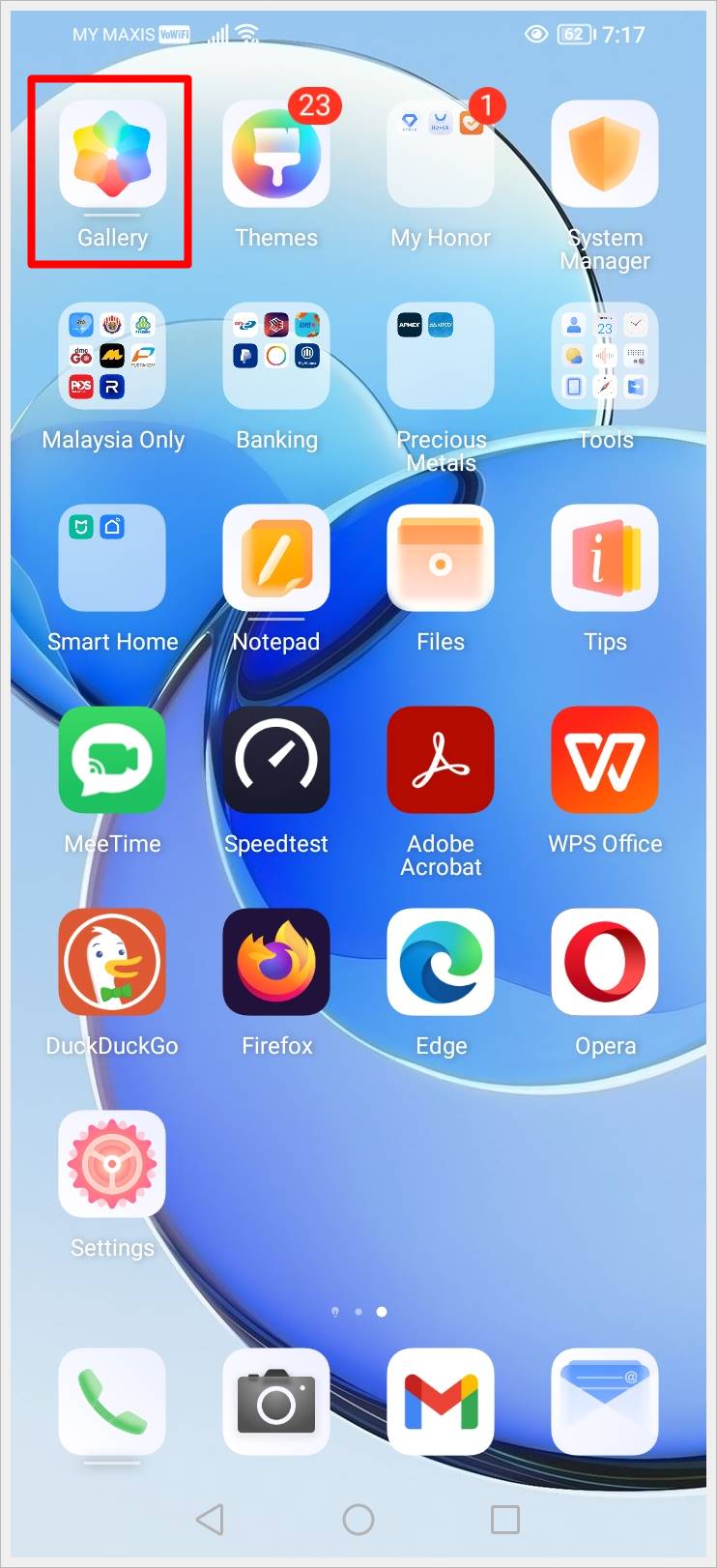Screen dimensions: 717x1568
Task: Open Adobe Acrobat
Action: pos(441,760)
